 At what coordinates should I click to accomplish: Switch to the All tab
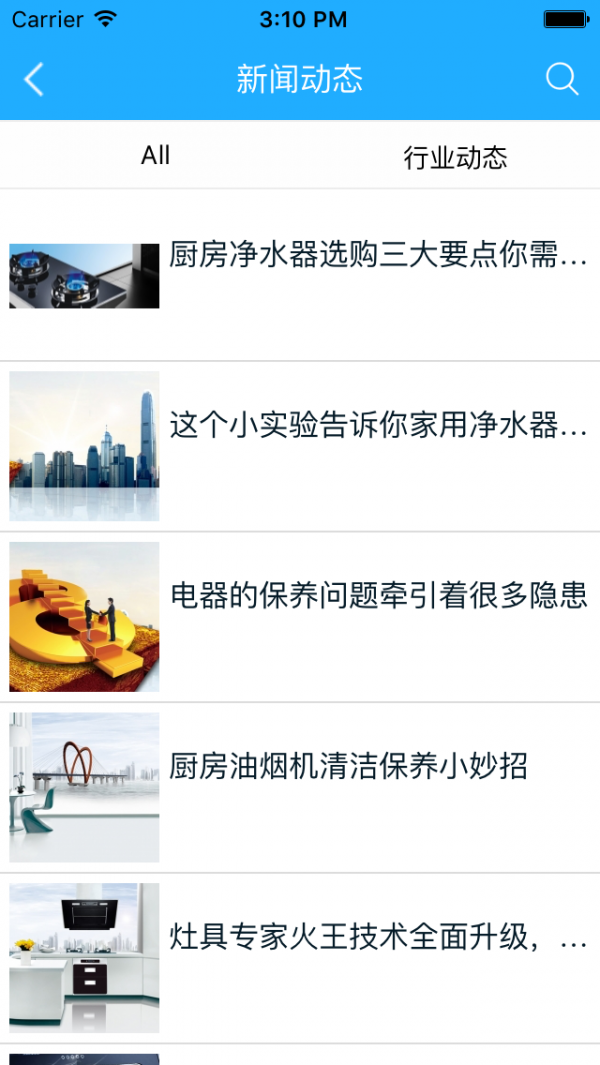point(155,155)
